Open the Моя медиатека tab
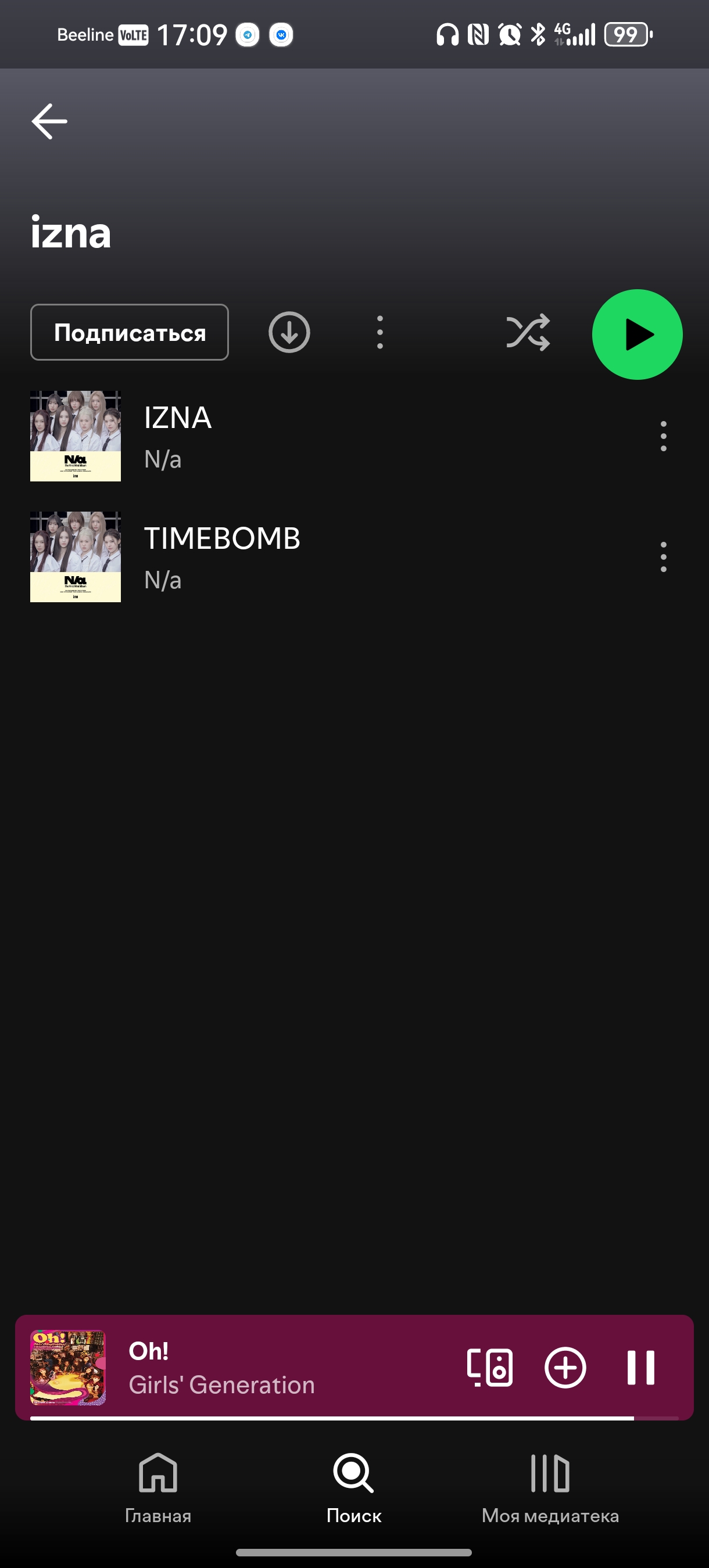This screenshot has width=709, height=1568. [550, 1488]
